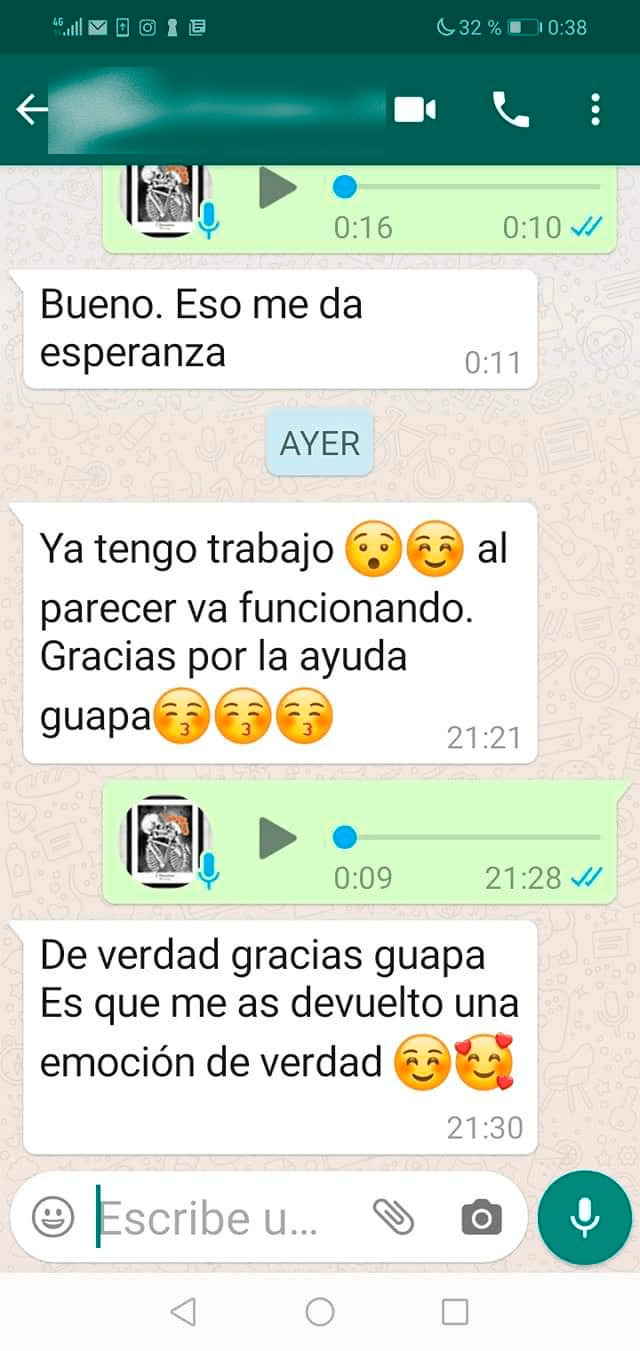Go back to the chat list

[32, 109]
